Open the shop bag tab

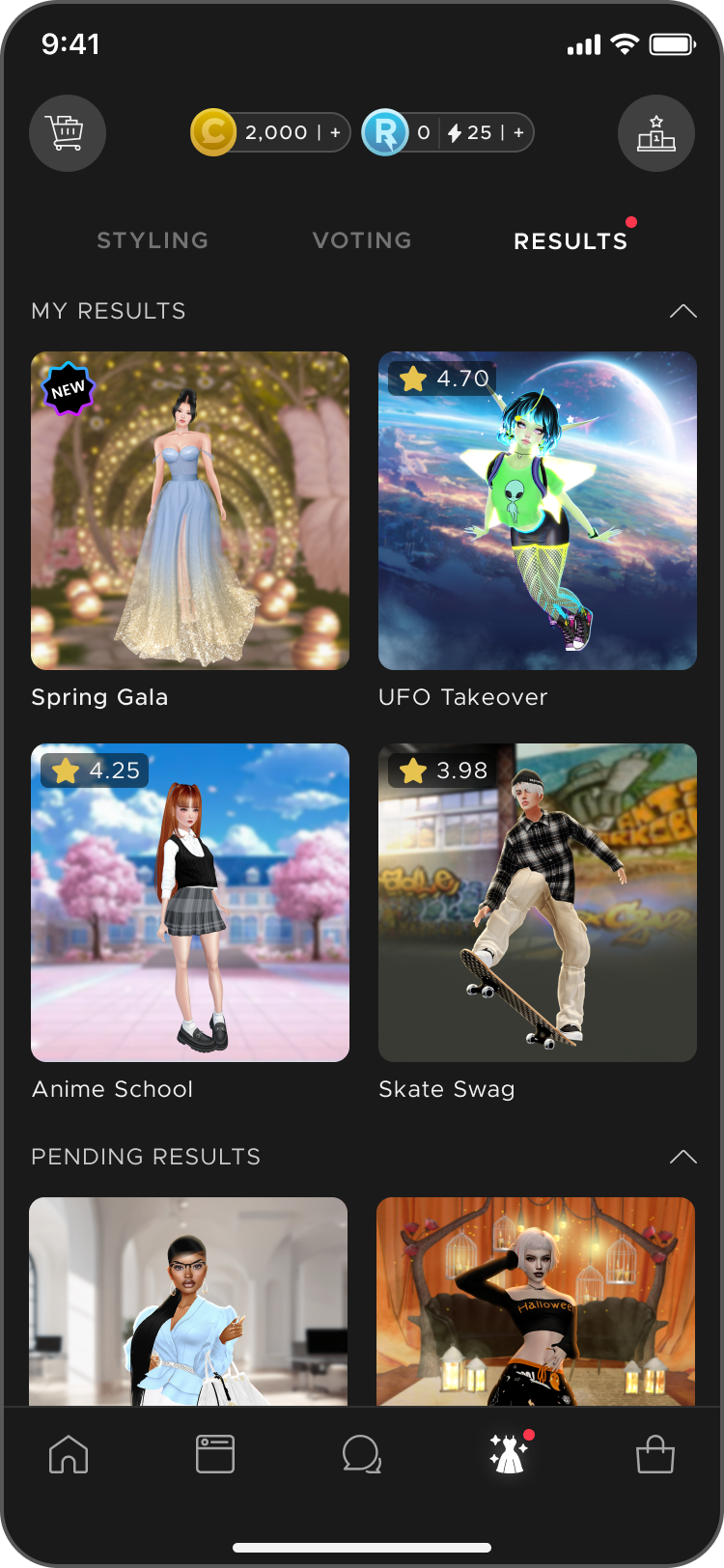pos(655,1454)
